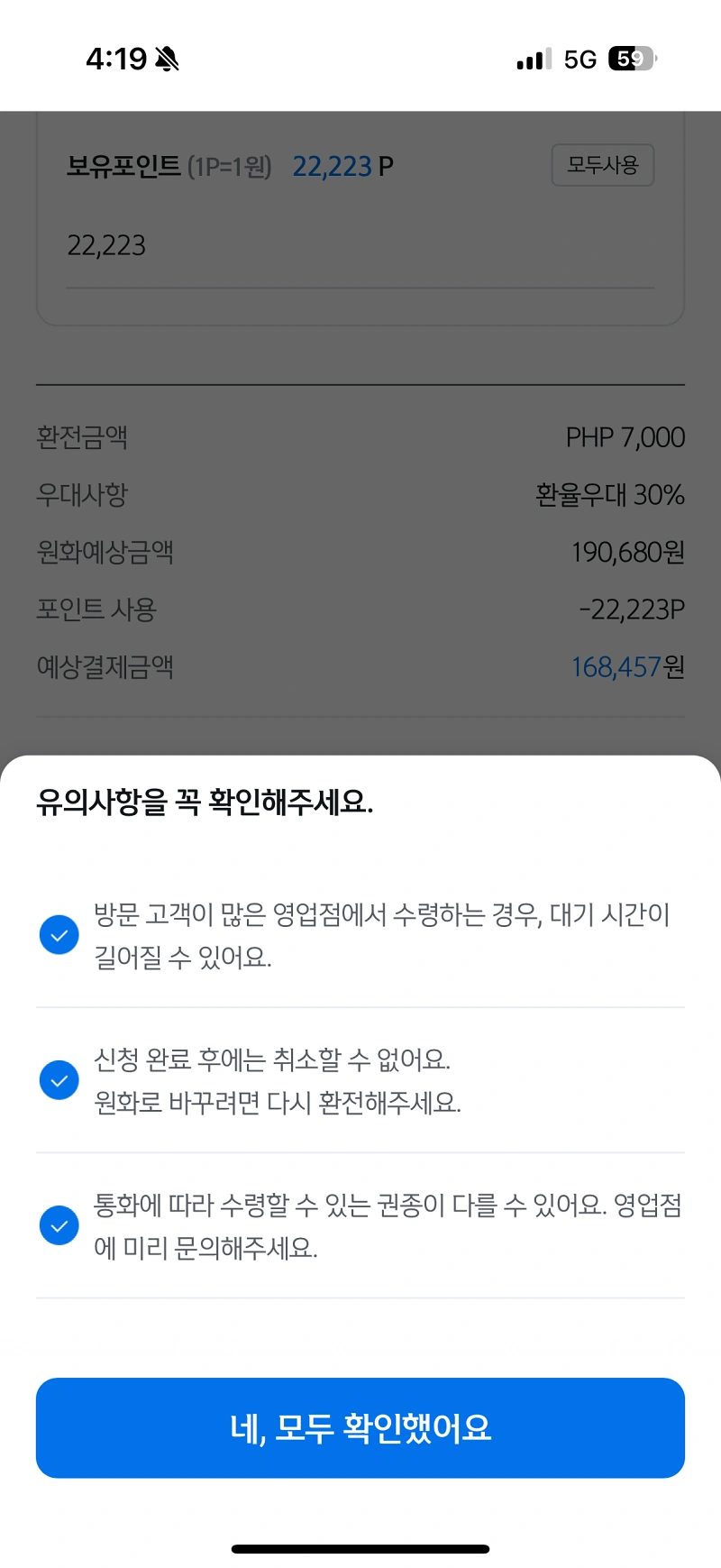Uncheck the wait time notice confirmation

[x=59, y=935]
